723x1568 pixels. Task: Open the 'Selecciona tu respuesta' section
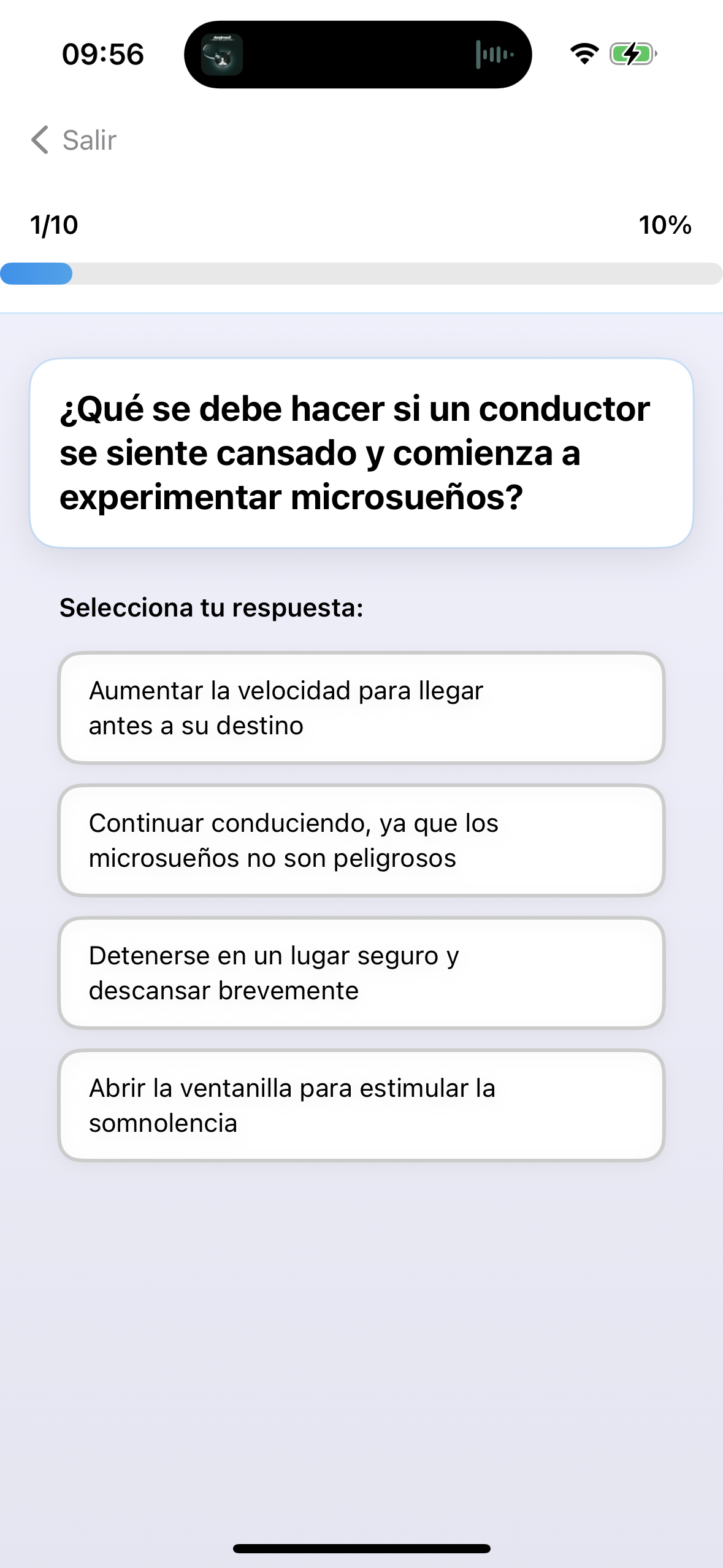tap(211, 608)
